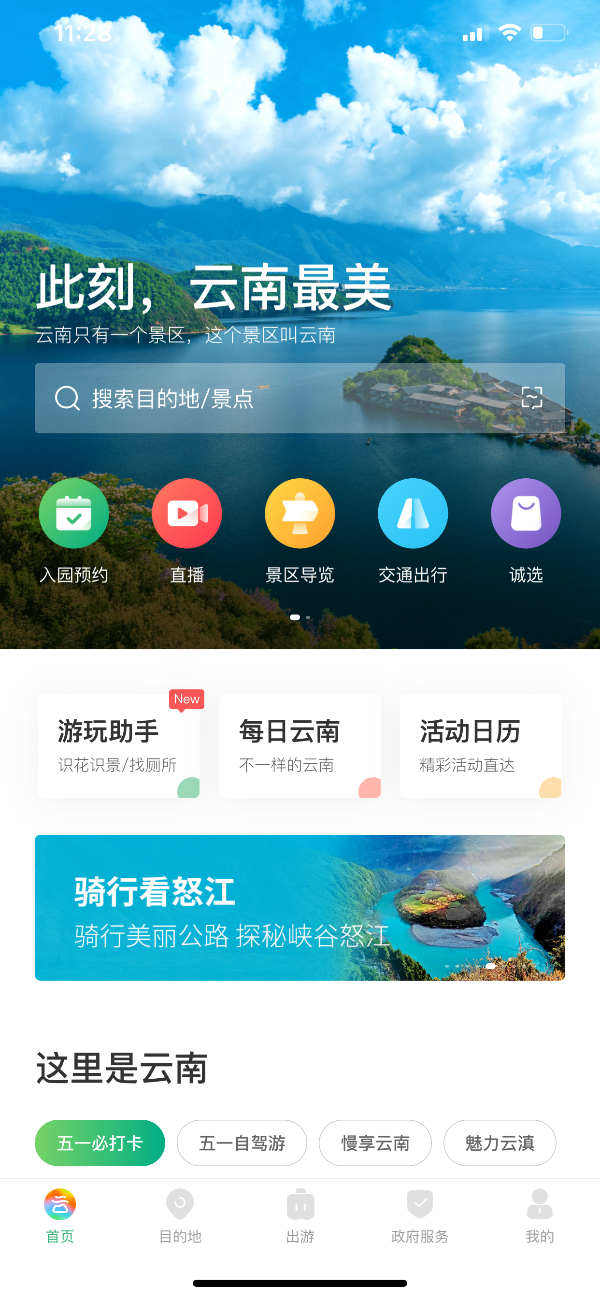The image size is (600, 1299).
Task: Open the 搜索目的地/景点 search box
Action: (280, 399)
